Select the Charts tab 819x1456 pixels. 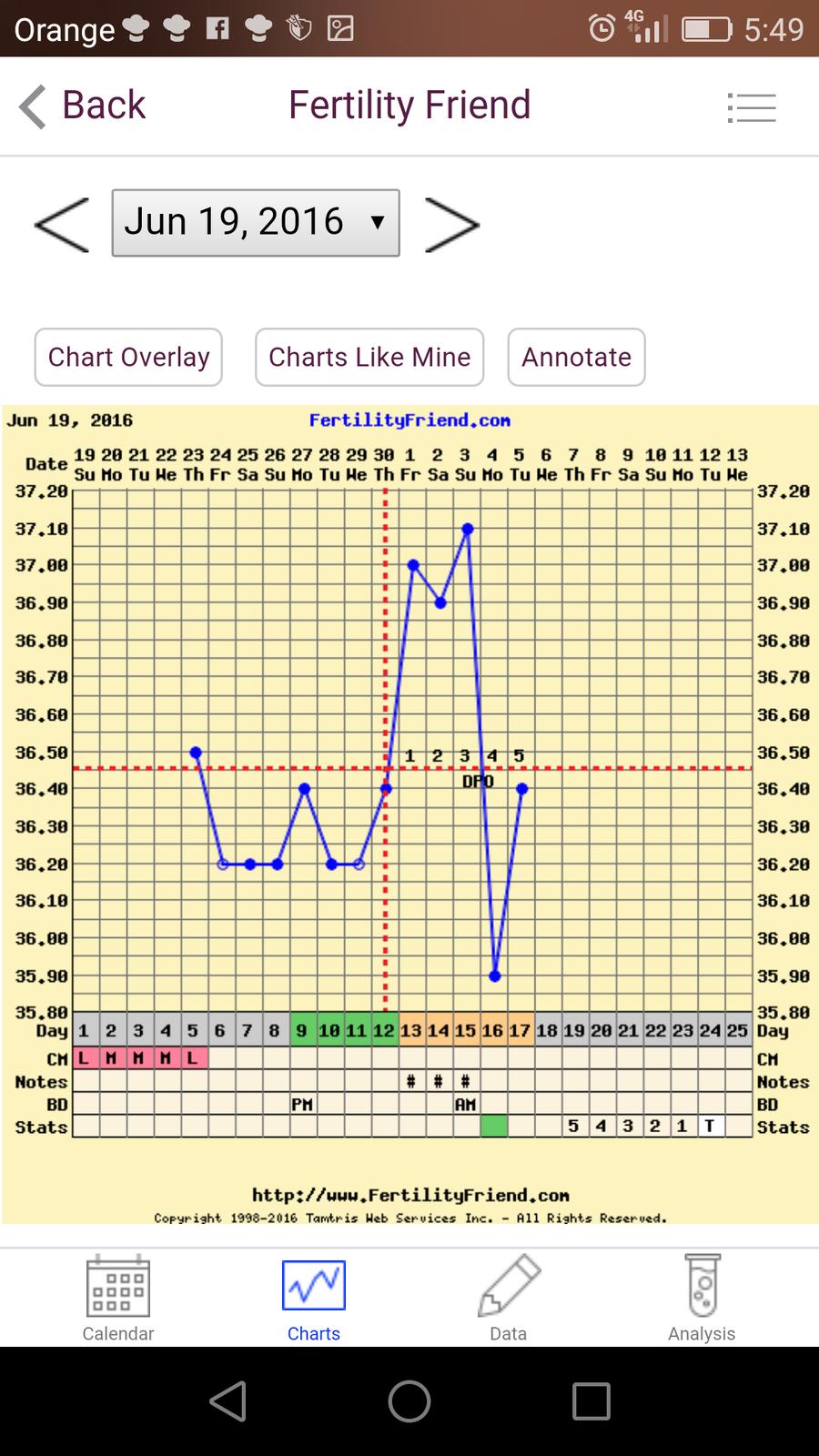(x=313, y=1299)
